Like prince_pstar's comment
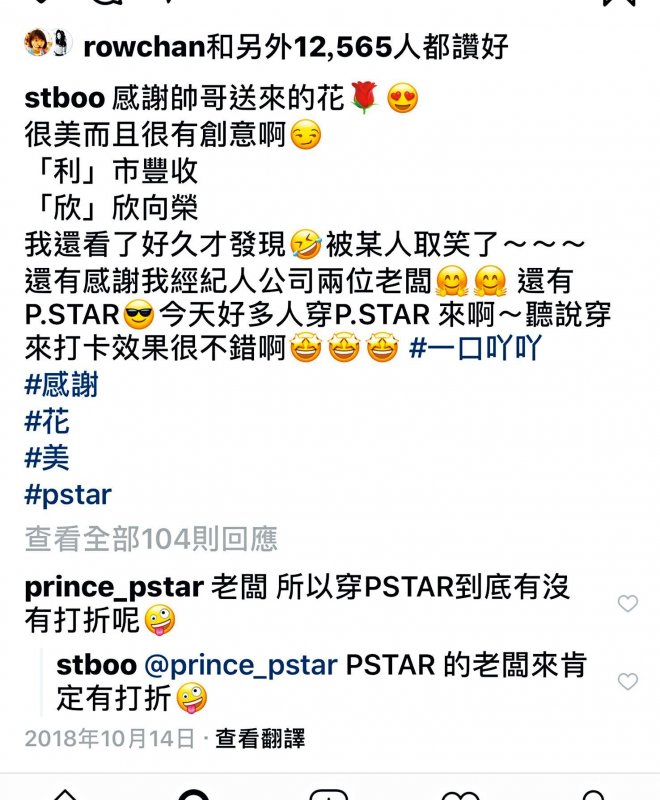This screenshot has height=800, width=660. (x=627, y=603)
